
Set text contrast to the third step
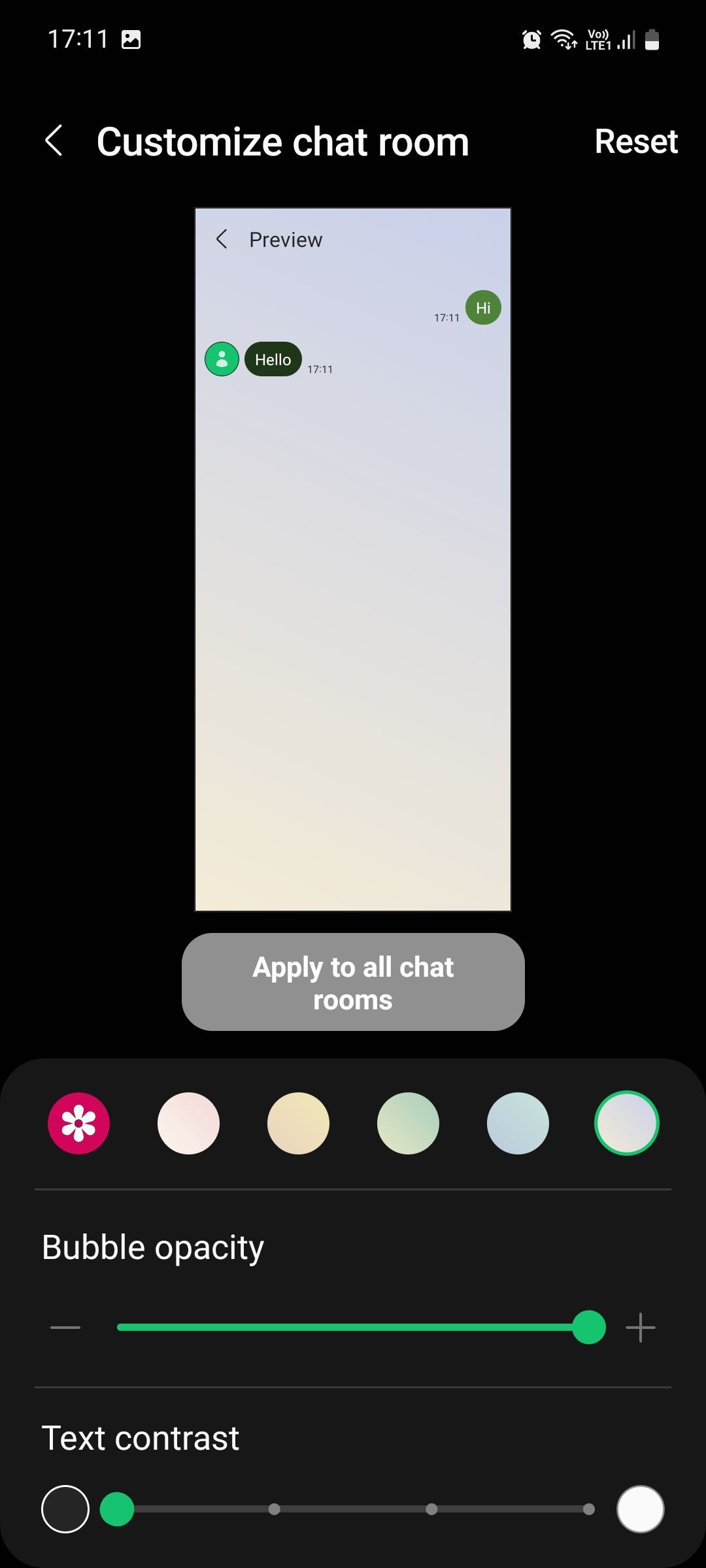point(431,1509)
